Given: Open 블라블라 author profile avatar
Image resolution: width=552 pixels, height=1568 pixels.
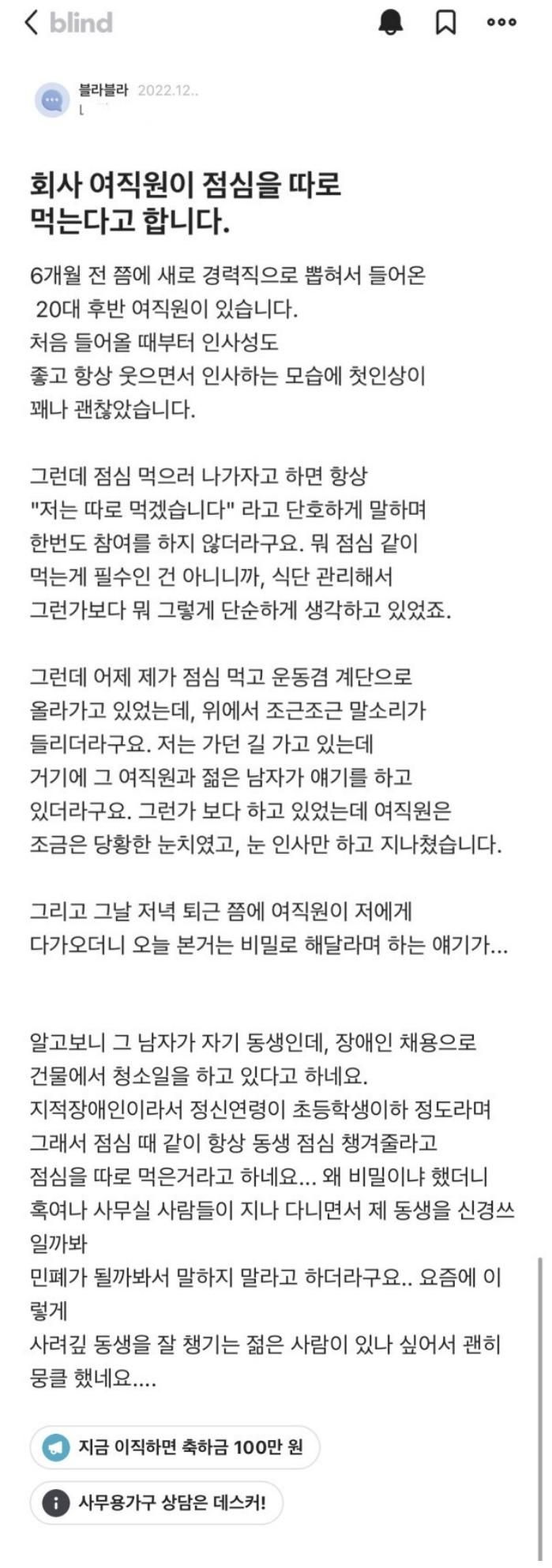Looking at the screenshot, I should coord(53,100).
